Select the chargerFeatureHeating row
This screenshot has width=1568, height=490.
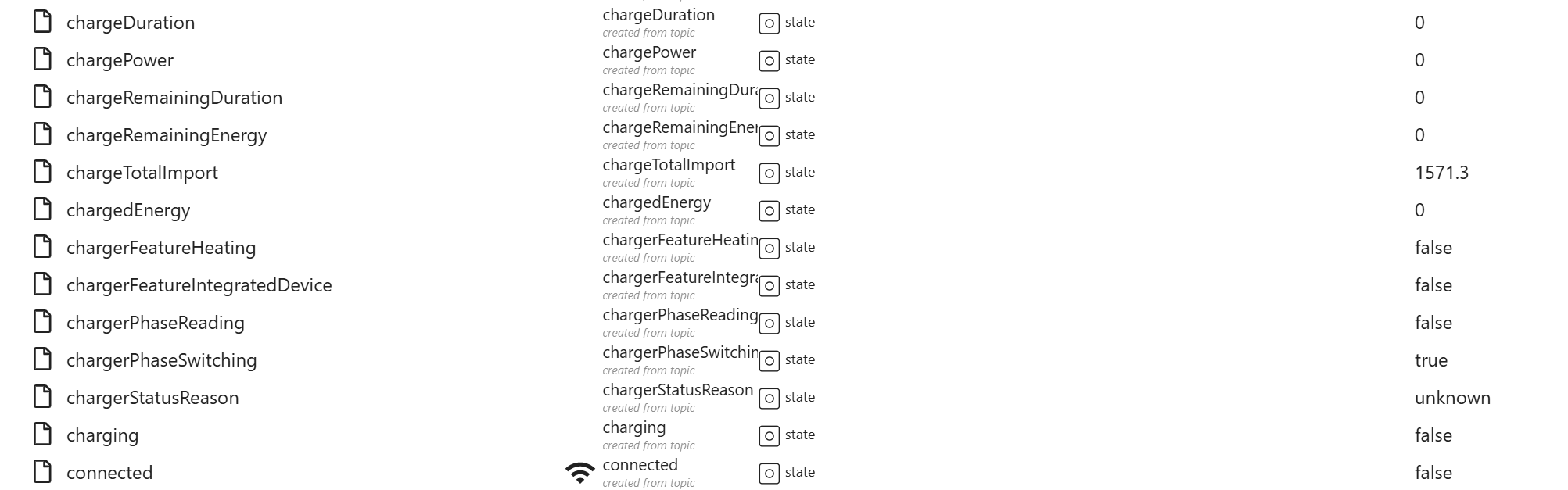tap(160, 248)
